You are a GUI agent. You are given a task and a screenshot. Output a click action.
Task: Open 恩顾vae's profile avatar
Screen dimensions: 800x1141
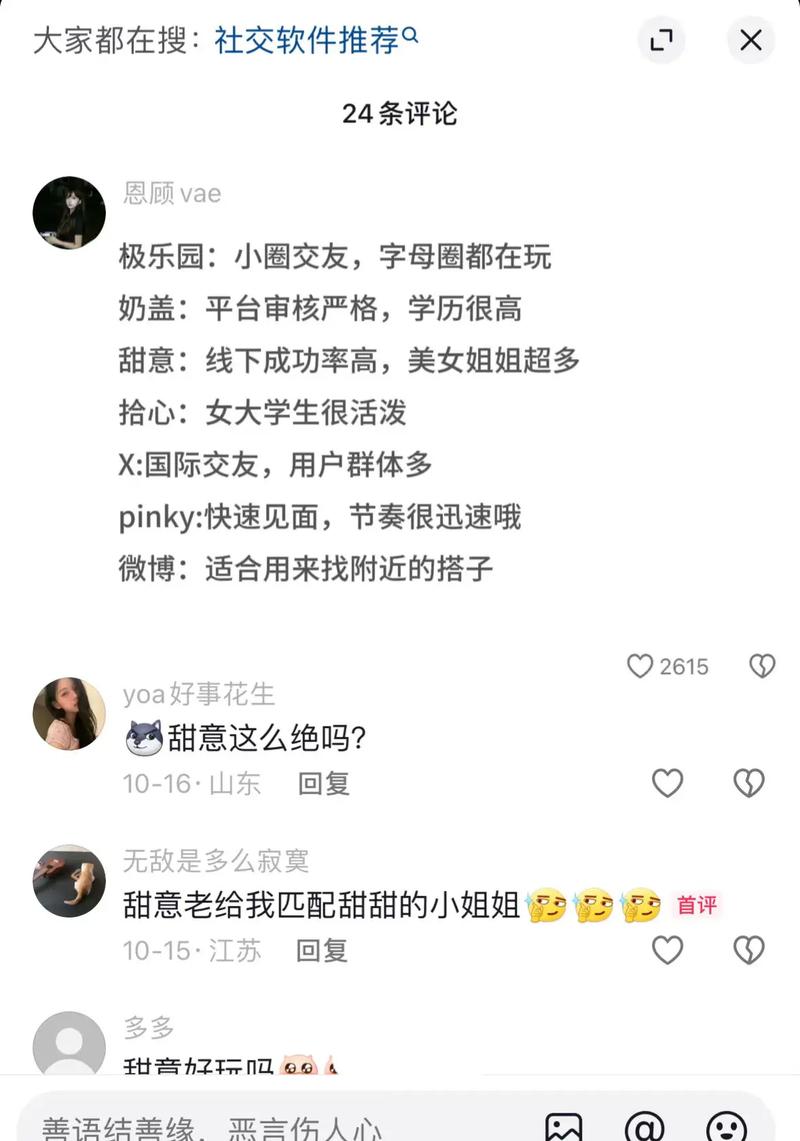point(69,213)
